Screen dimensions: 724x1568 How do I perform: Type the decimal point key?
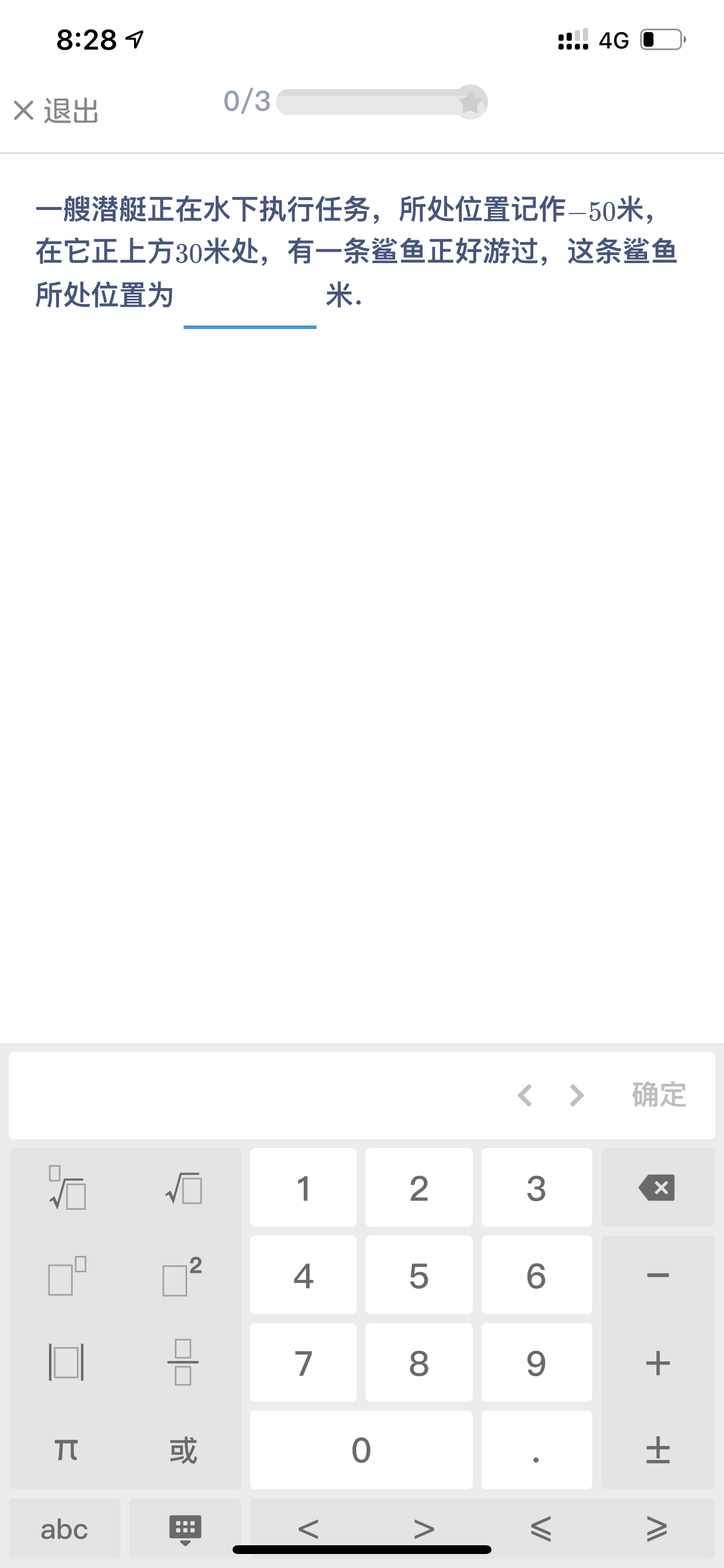536,1450
